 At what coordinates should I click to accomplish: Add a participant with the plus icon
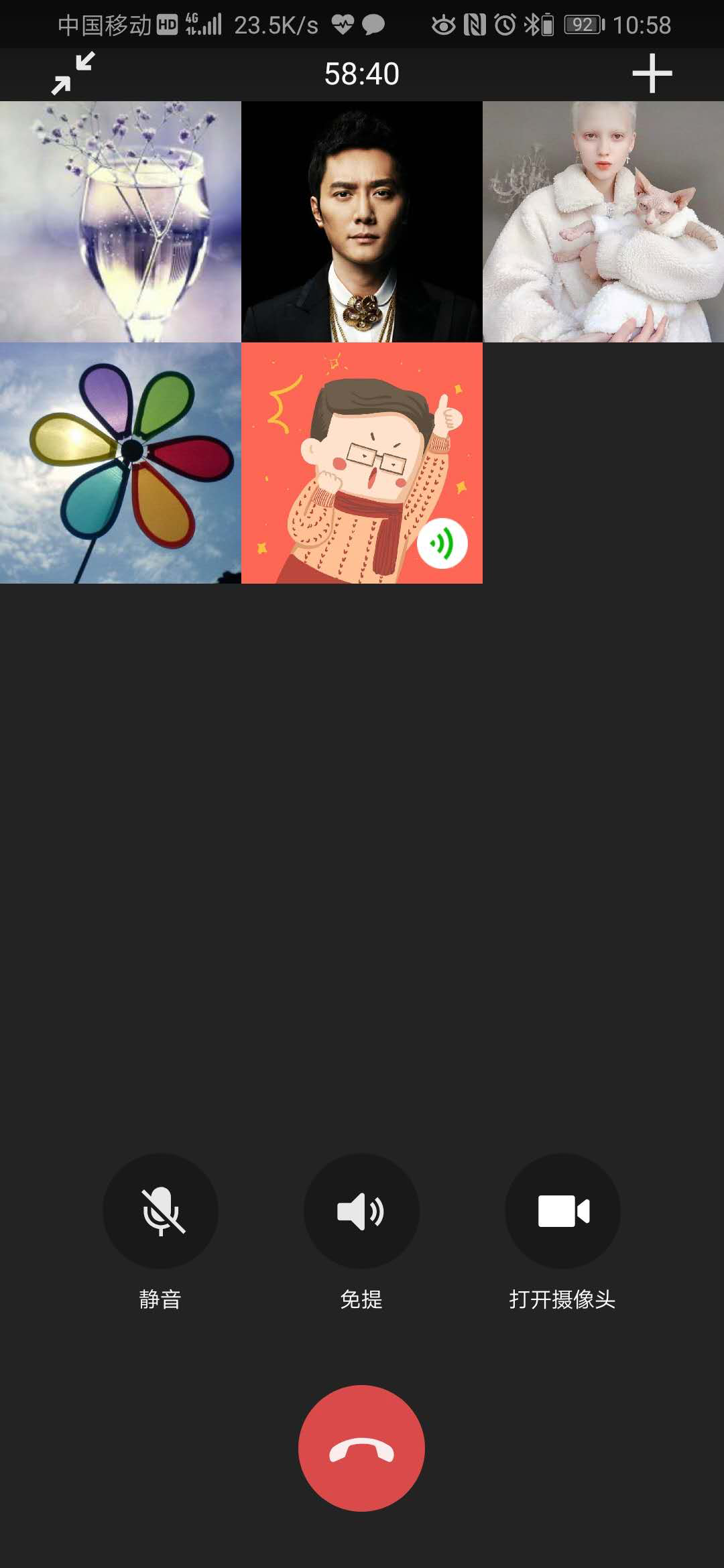tap(652, 74)
